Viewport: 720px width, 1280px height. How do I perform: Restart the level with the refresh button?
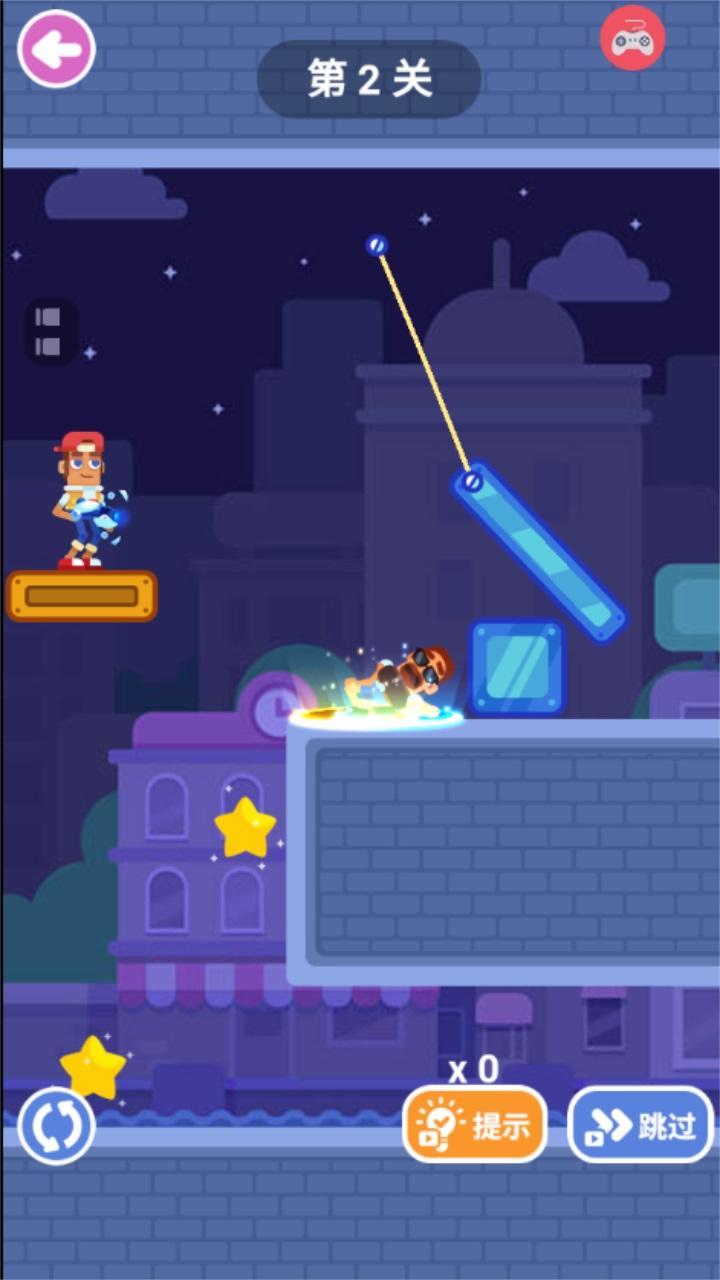pos(56,1127)
